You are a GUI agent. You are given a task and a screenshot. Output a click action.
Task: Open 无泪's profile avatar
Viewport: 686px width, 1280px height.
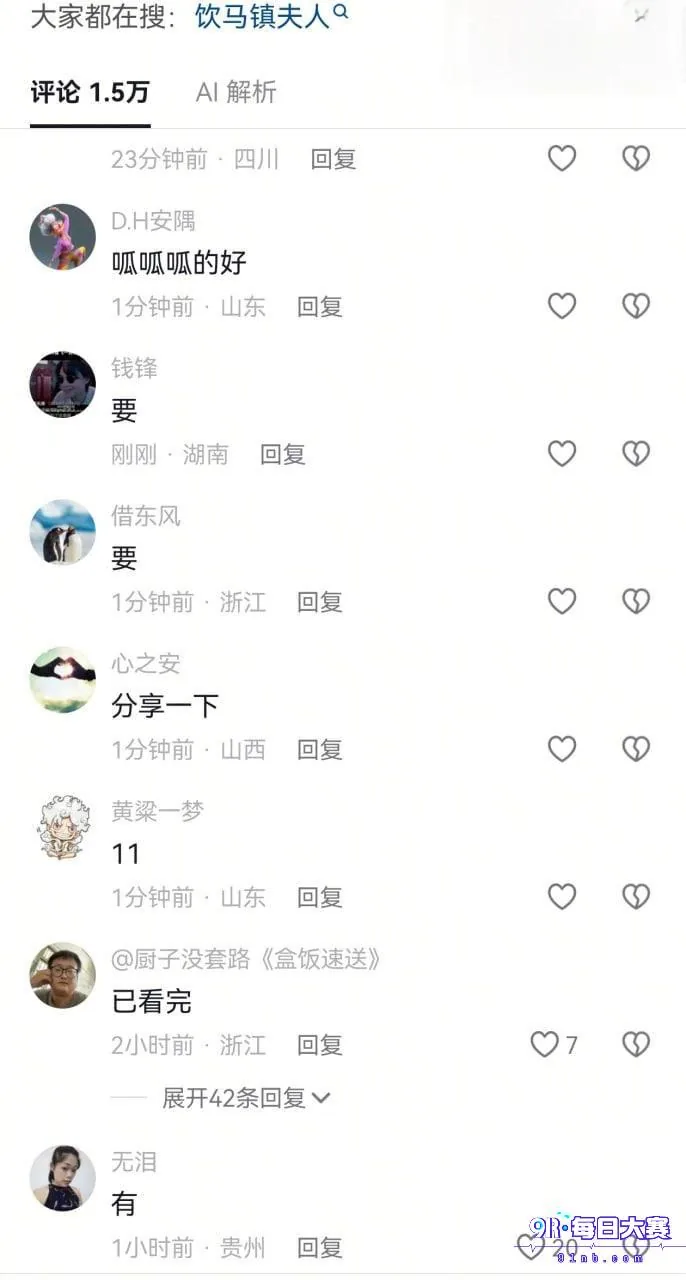[x=63, y=1178]
